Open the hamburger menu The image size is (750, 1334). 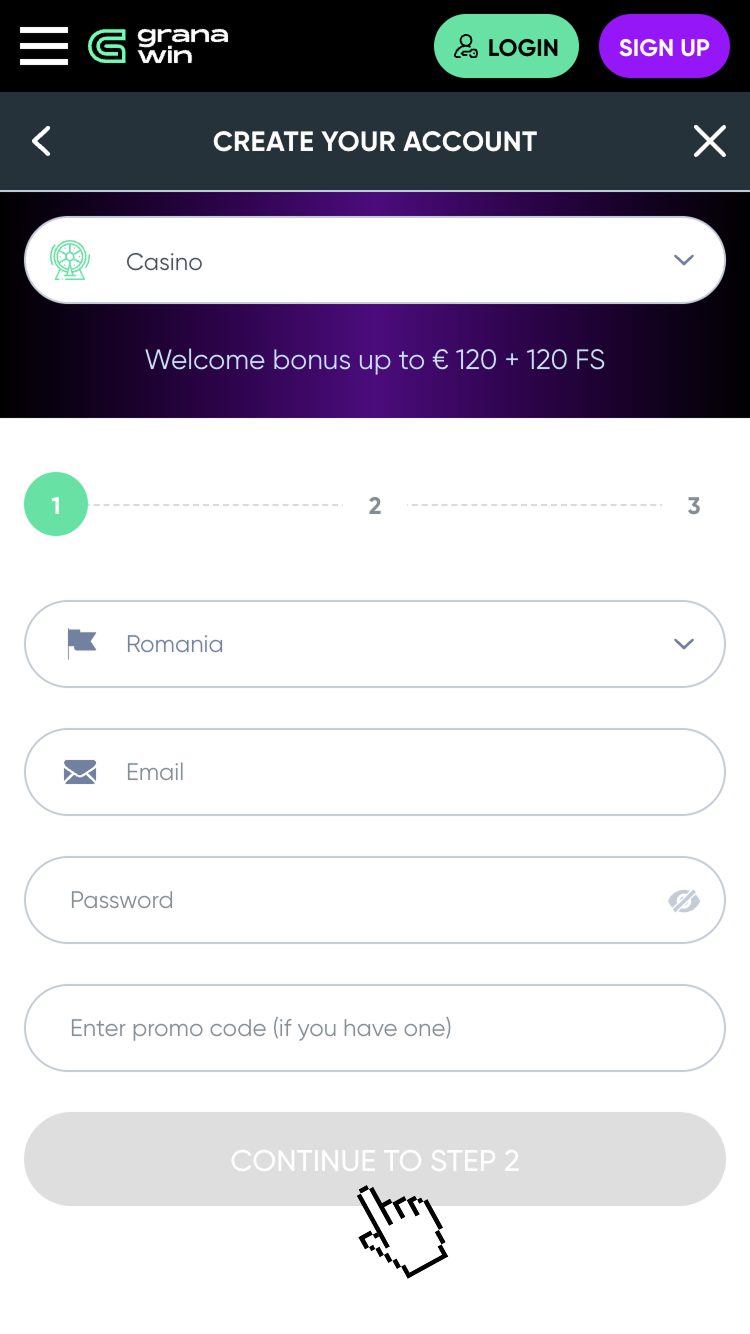(x=44, y=46)
